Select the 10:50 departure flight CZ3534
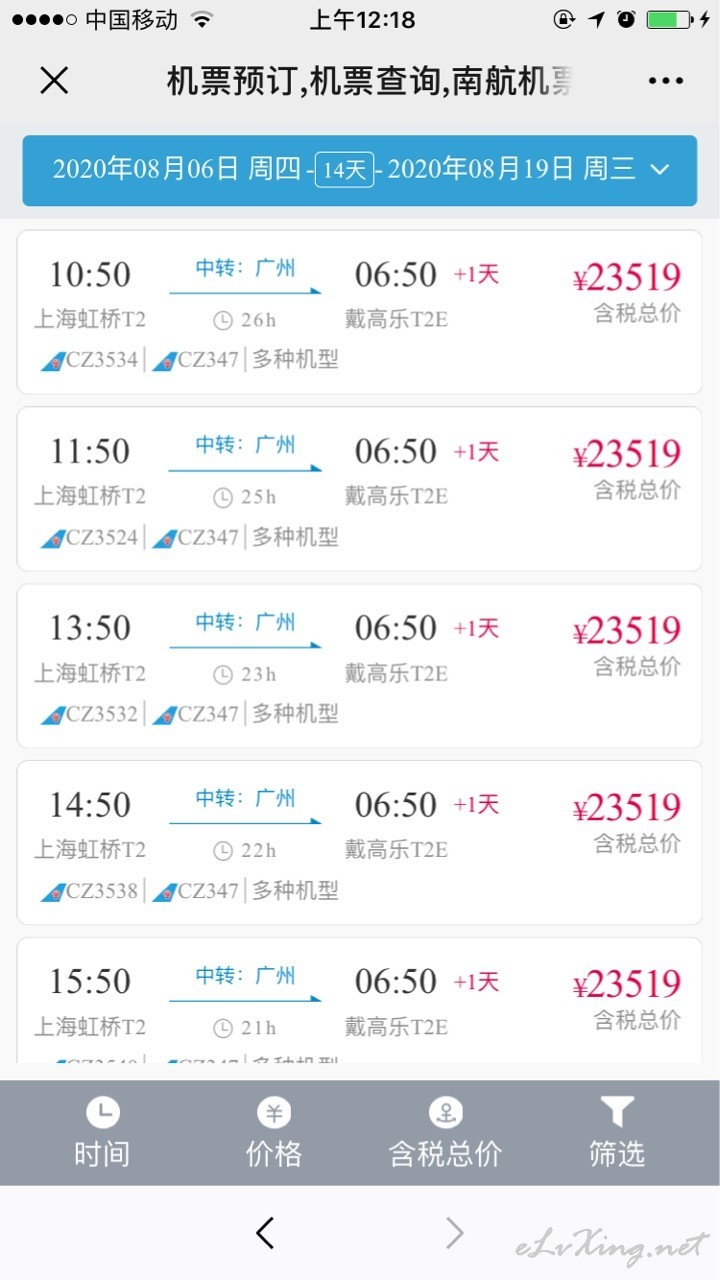Viewport: 720px width, 1280px height. point(360,312)
